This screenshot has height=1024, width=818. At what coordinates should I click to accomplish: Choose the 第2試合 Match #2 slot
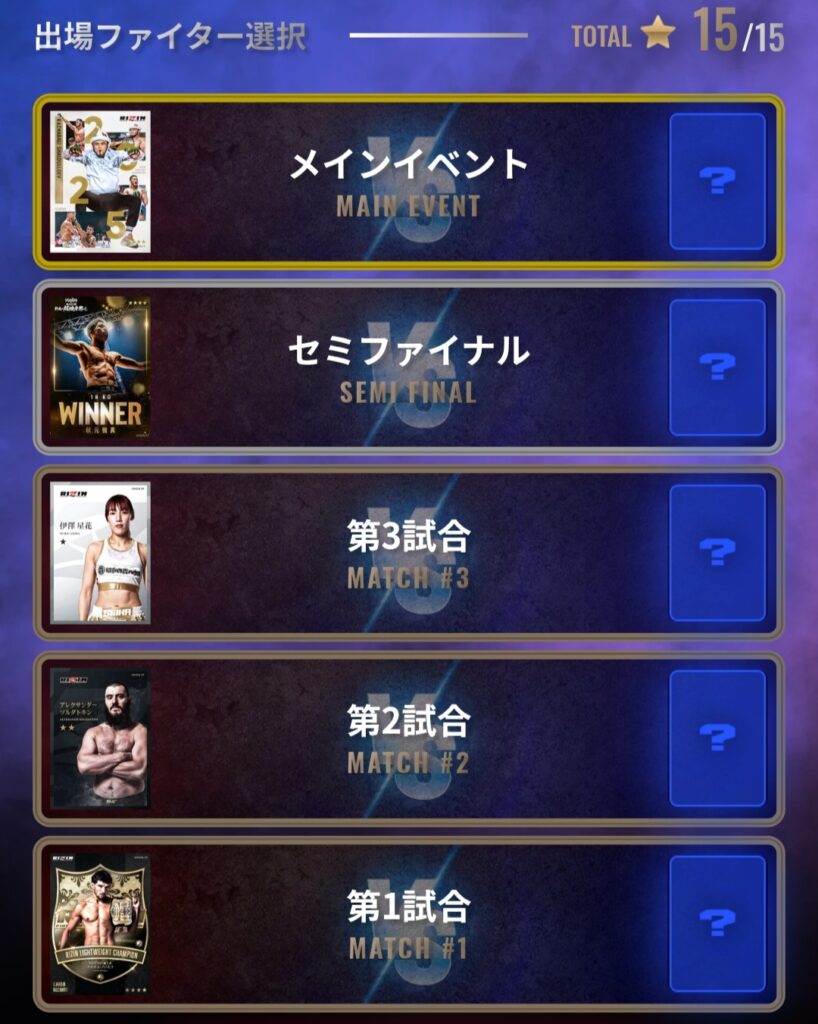click(408, 738)
